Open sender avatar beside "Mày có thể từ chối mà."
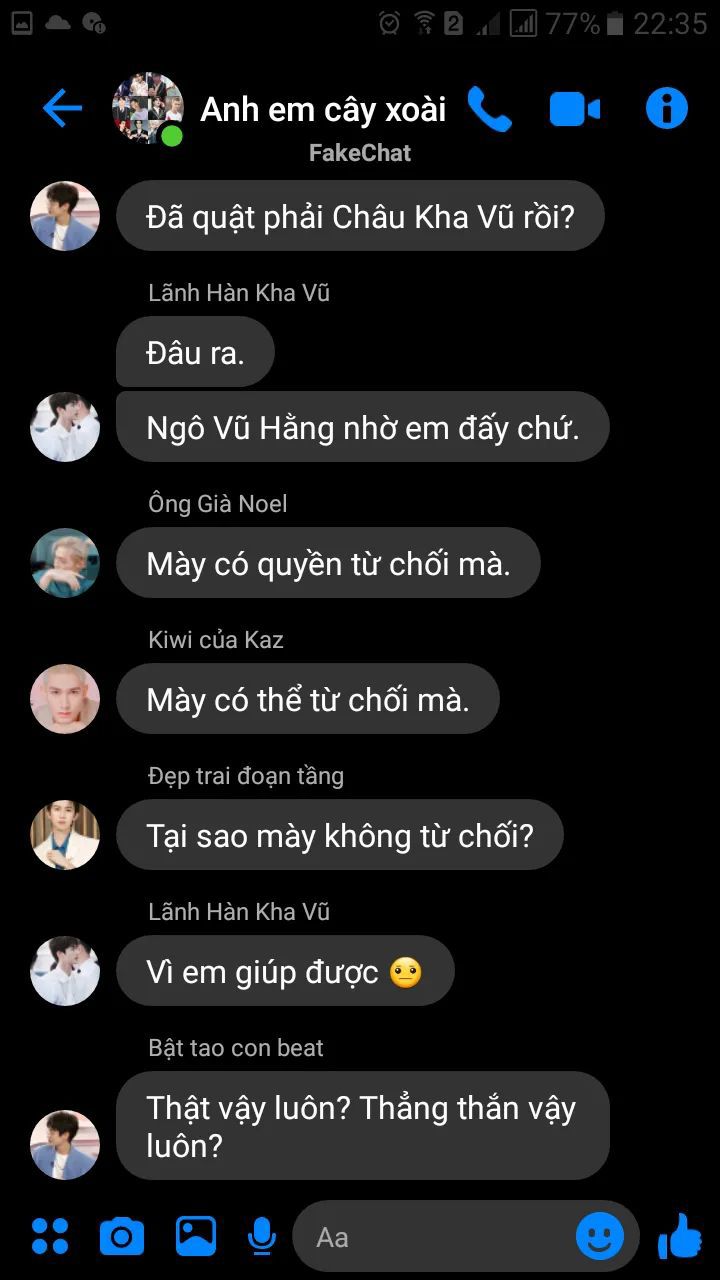Viewport: 720px width, 1280px height. tap(65, 699)
